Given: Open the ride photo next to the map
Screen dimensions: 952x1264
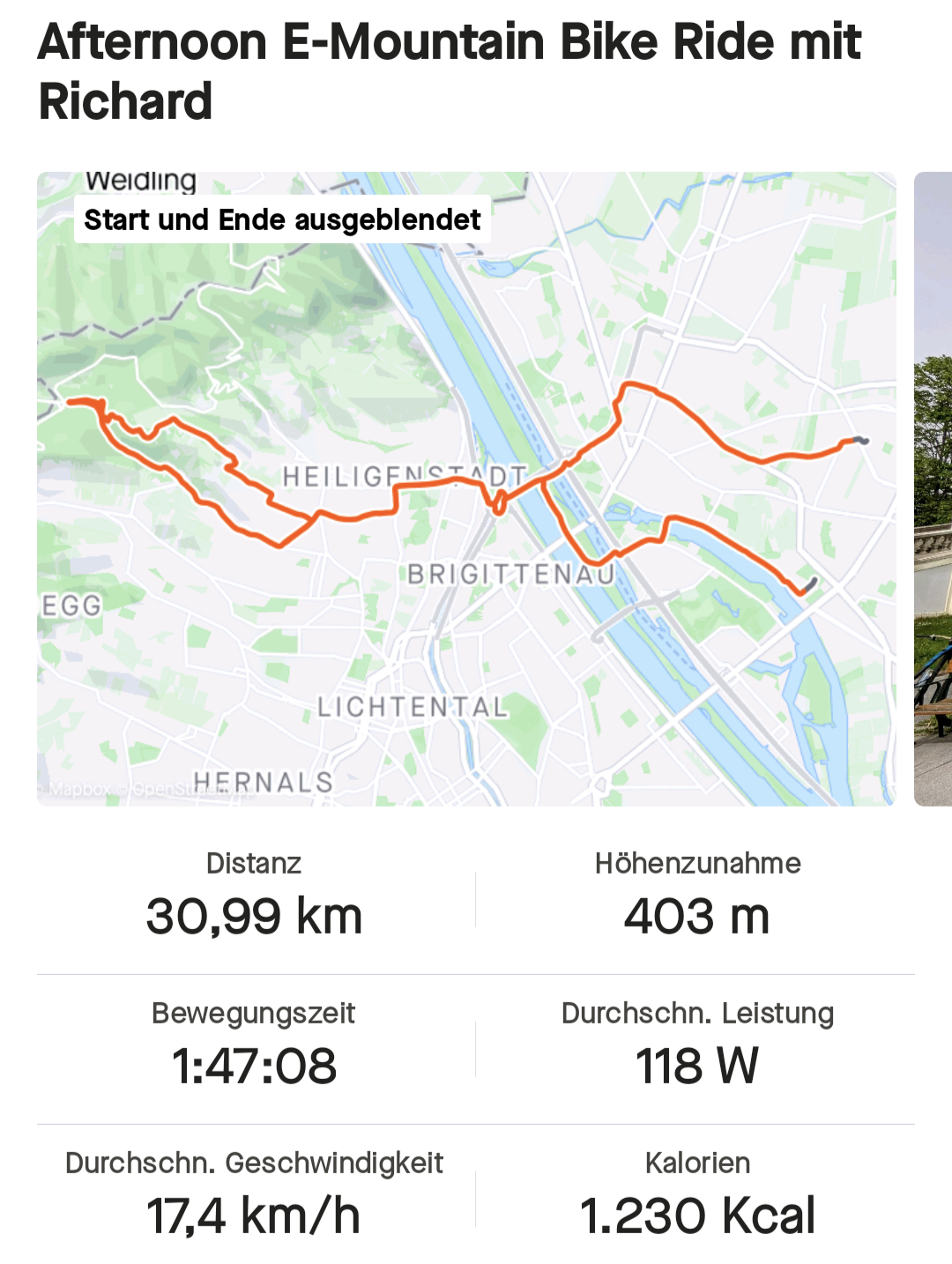Looking at the screenshot, I should coord(933,489).
